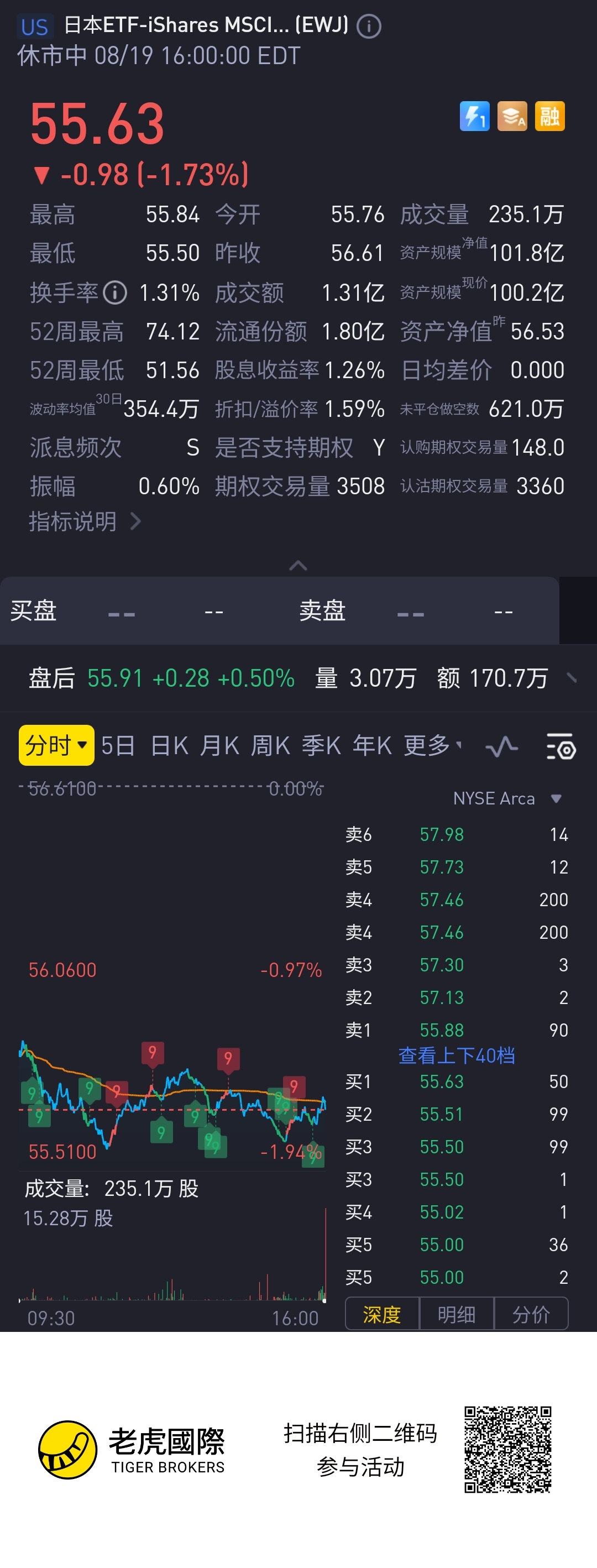Tap the 融 margin badge
The width and height of the screenshot is (597, 1568).
coord(549,116)
